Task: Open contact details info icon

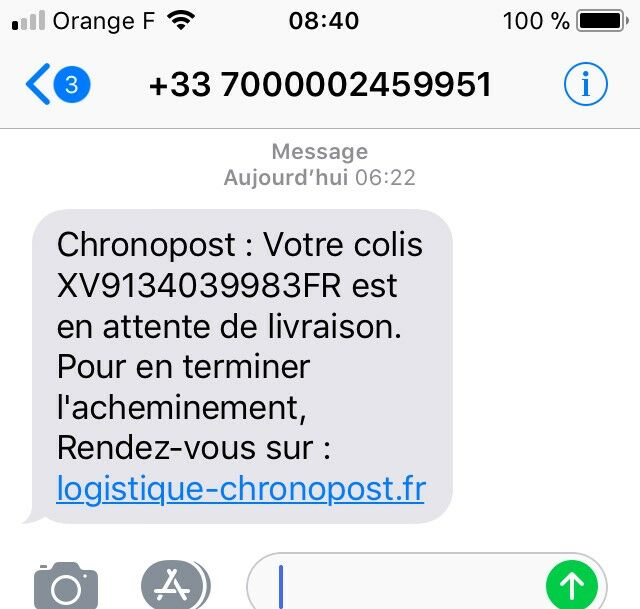Action: click(585, 86)
